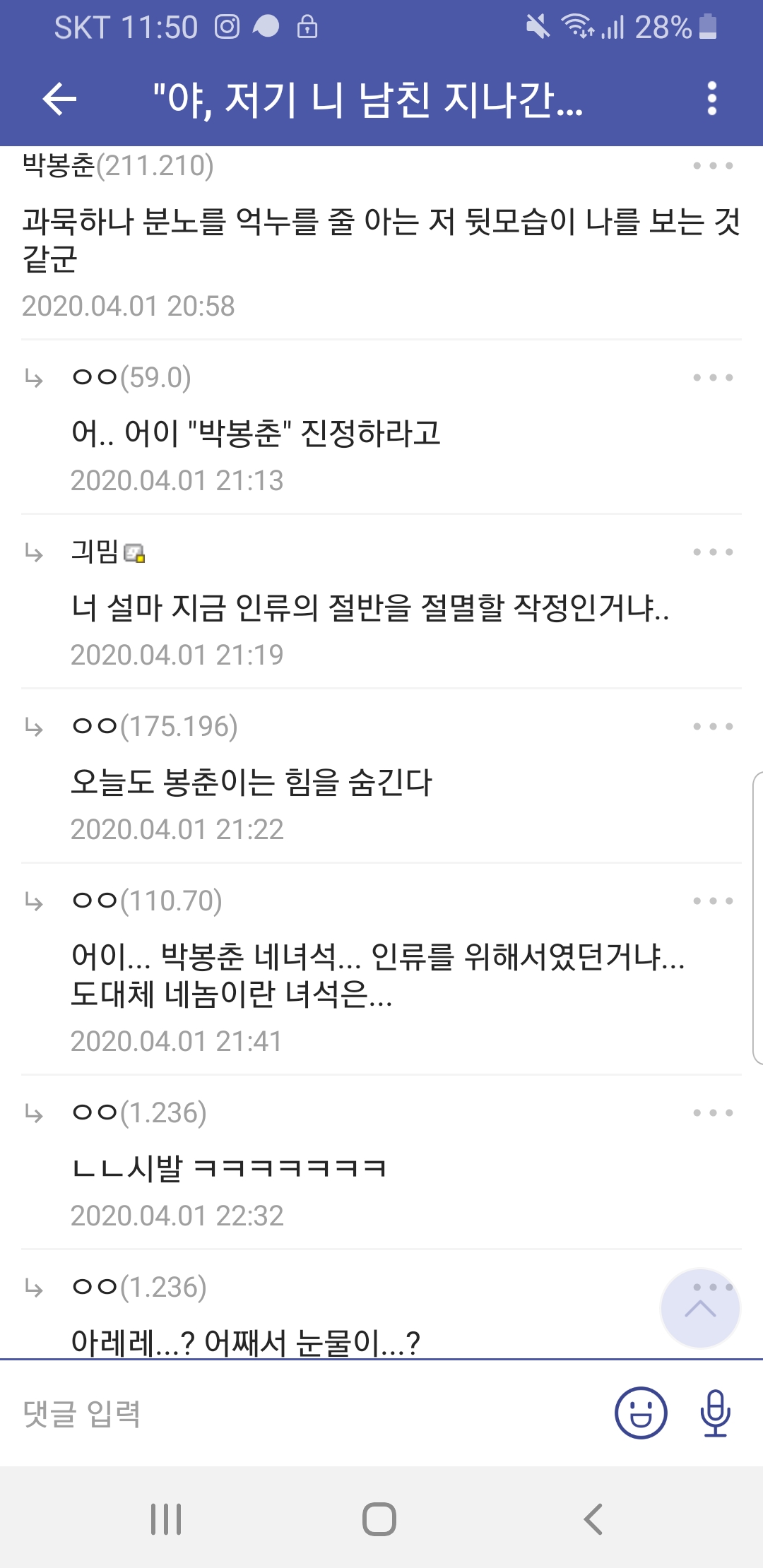Image resolution: width=763 pixels, height=1568 pixels.
Task: Jump to top with the floating arrow button
Action: pos(699,1309)
